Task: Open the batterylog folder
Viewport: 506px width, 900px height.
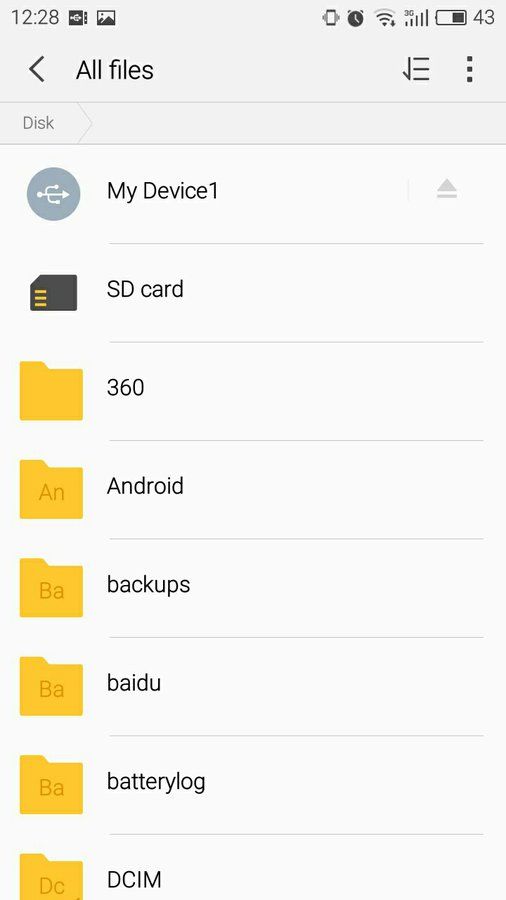Action: click(253, 785)
